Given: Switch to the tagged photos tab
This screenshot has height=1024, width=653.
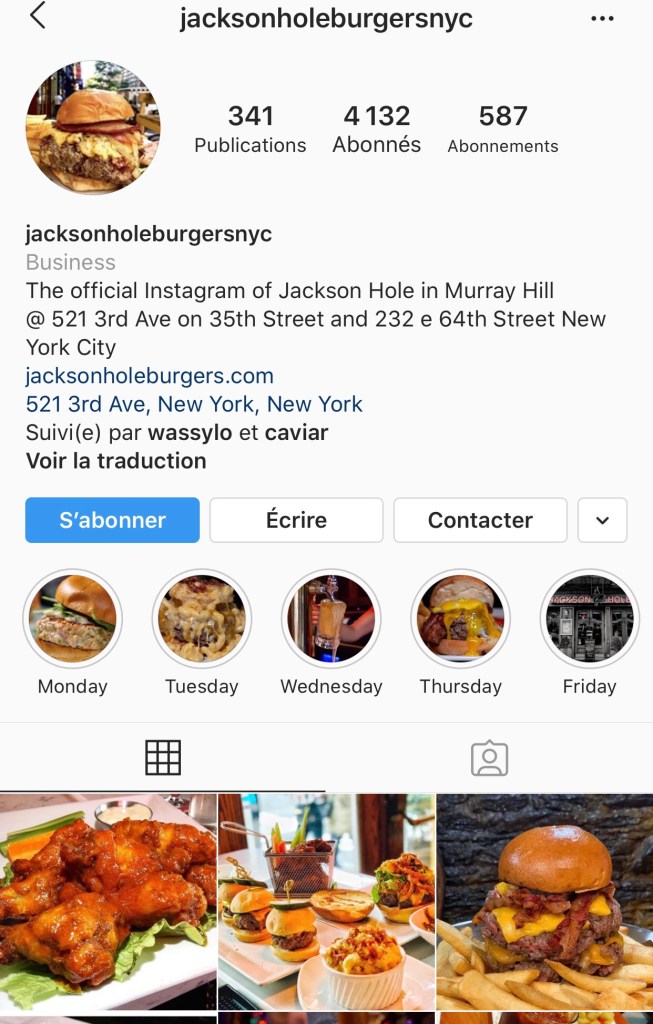Looking at the screenshot, I should pos(489,758).
